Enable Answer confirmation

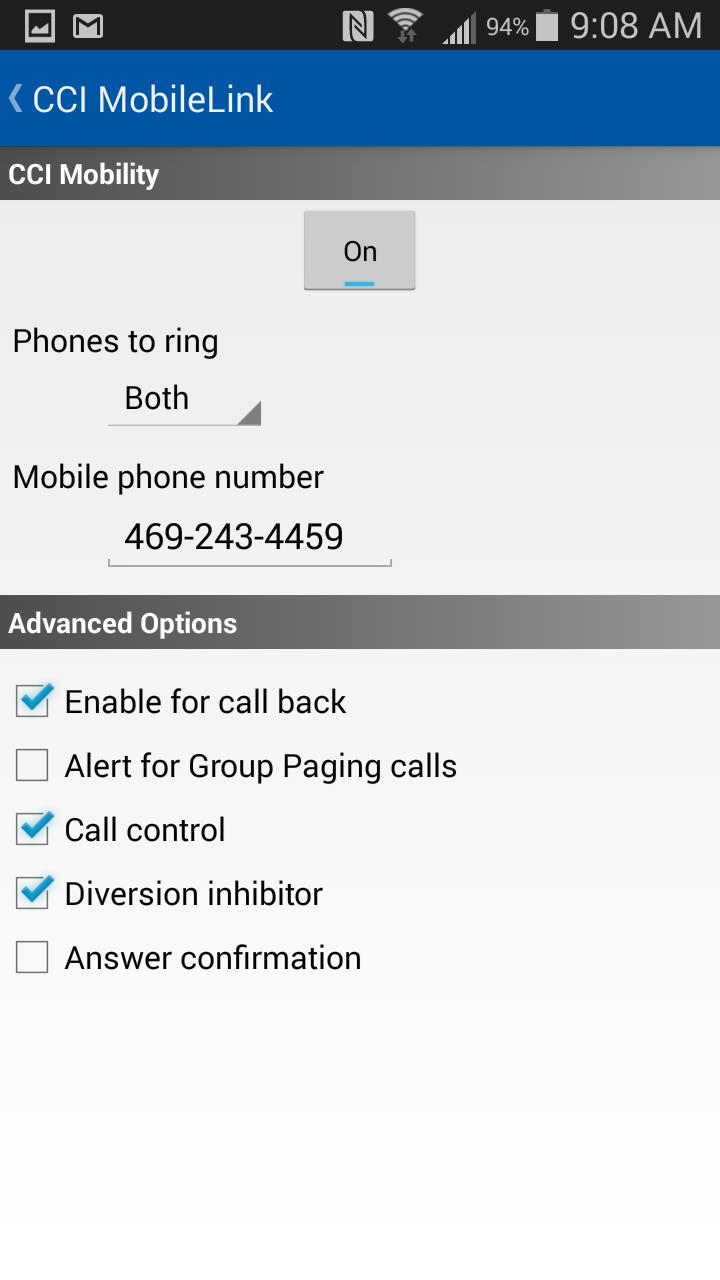32,957
